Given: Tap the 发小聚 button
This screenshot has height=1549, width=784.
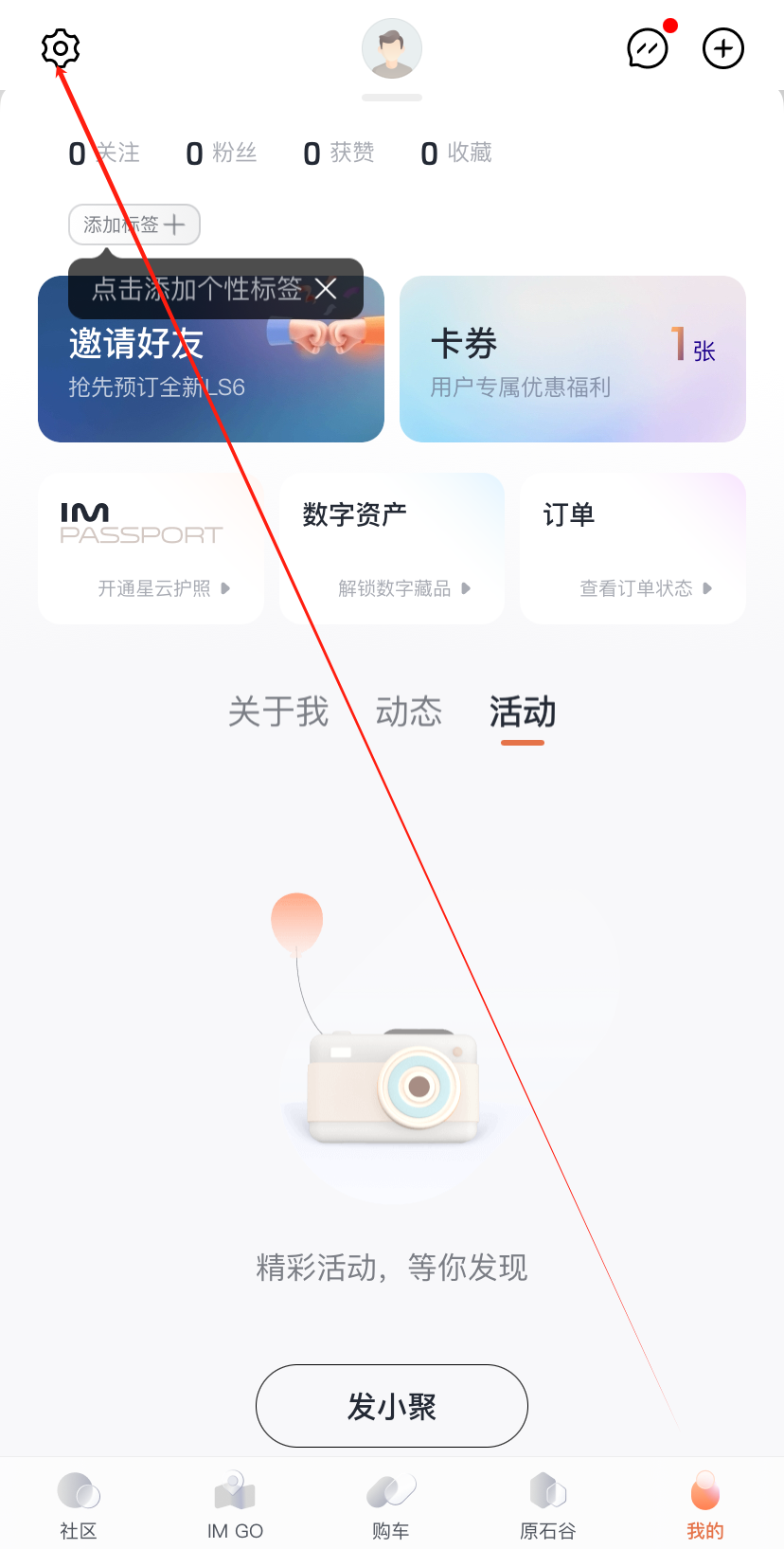Looking at the screenshot, I should [x=391, y=1406].
